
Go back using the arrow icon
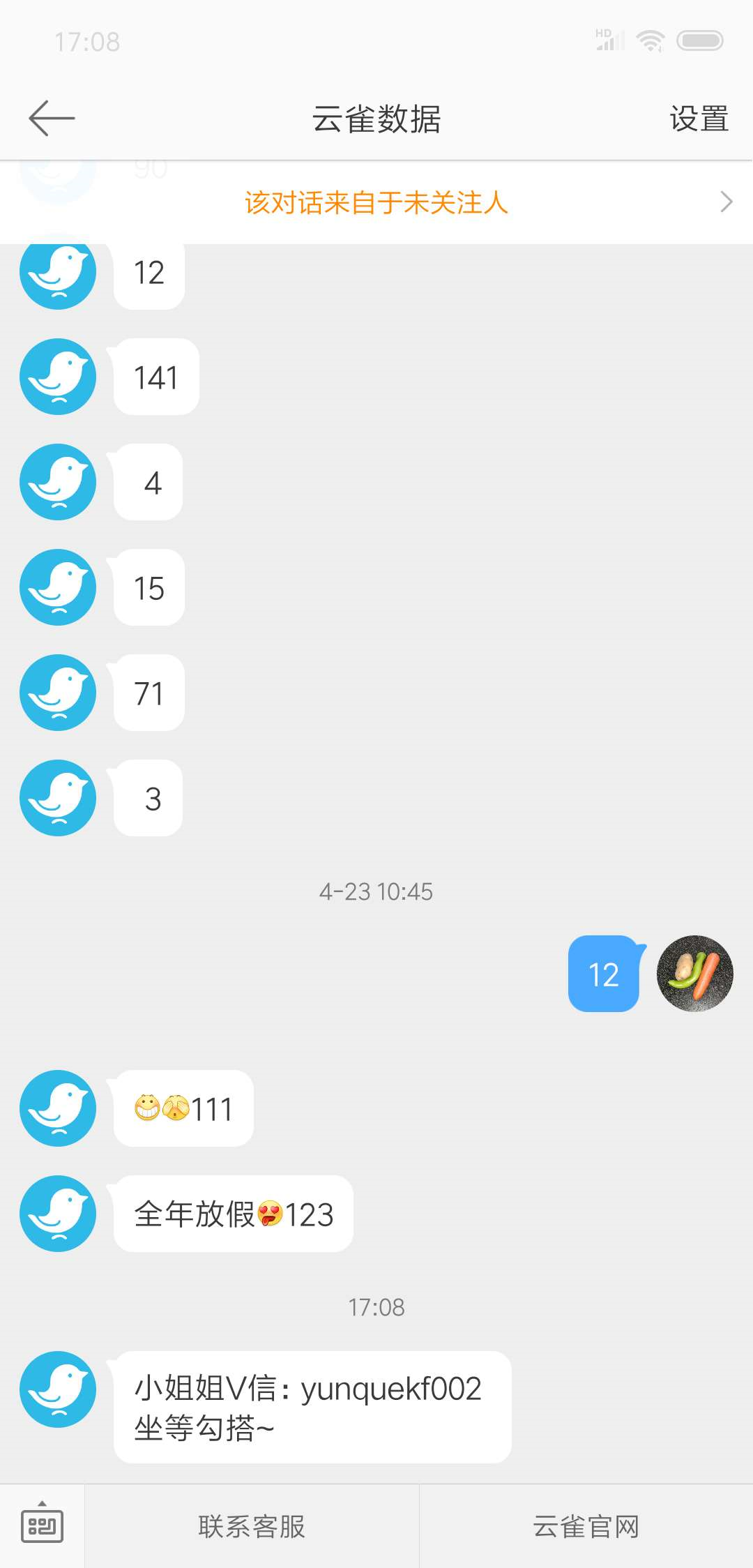tap(52, 118)
